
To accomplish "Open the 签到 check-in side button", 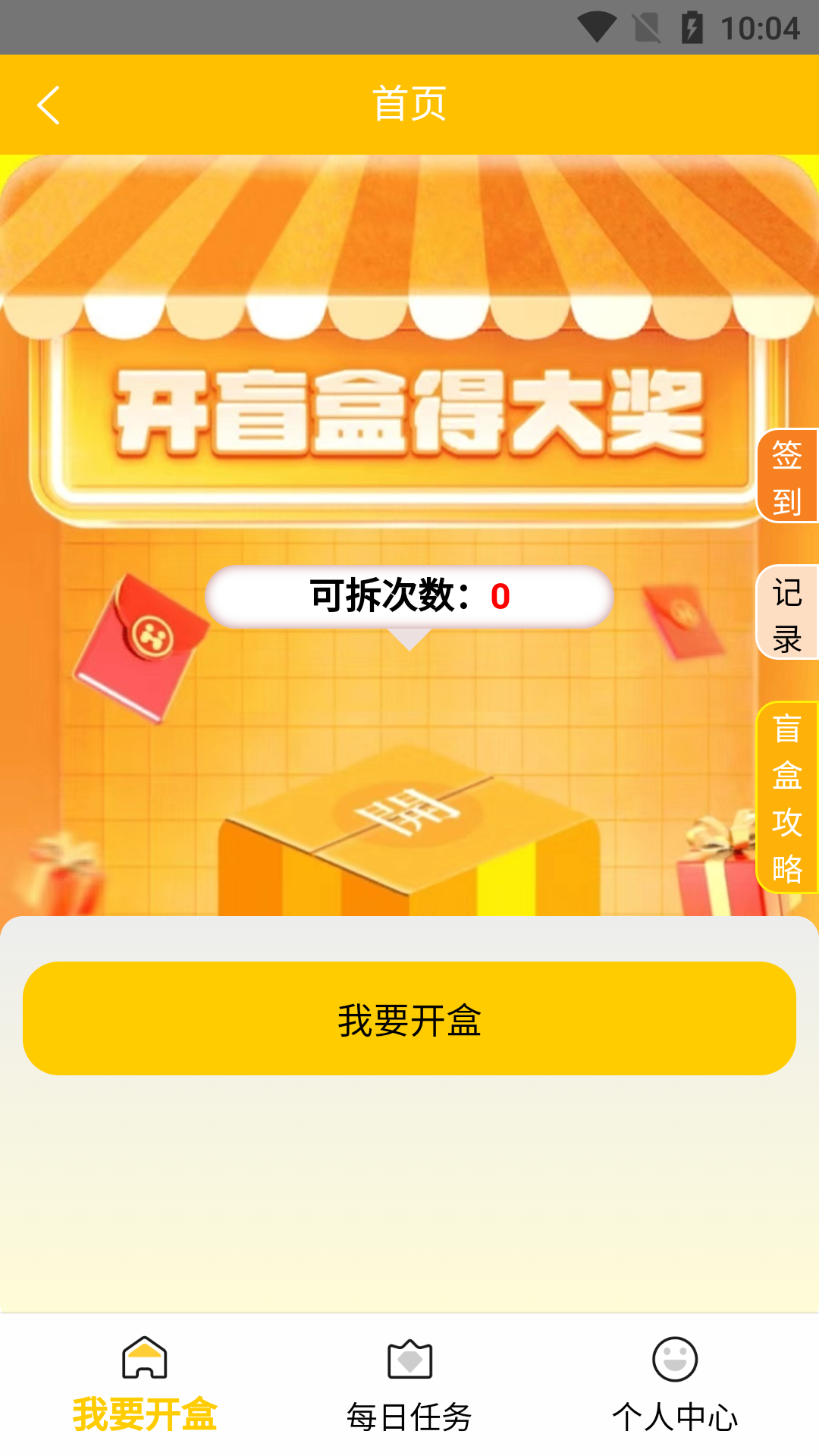I will (x=787, y=476).
